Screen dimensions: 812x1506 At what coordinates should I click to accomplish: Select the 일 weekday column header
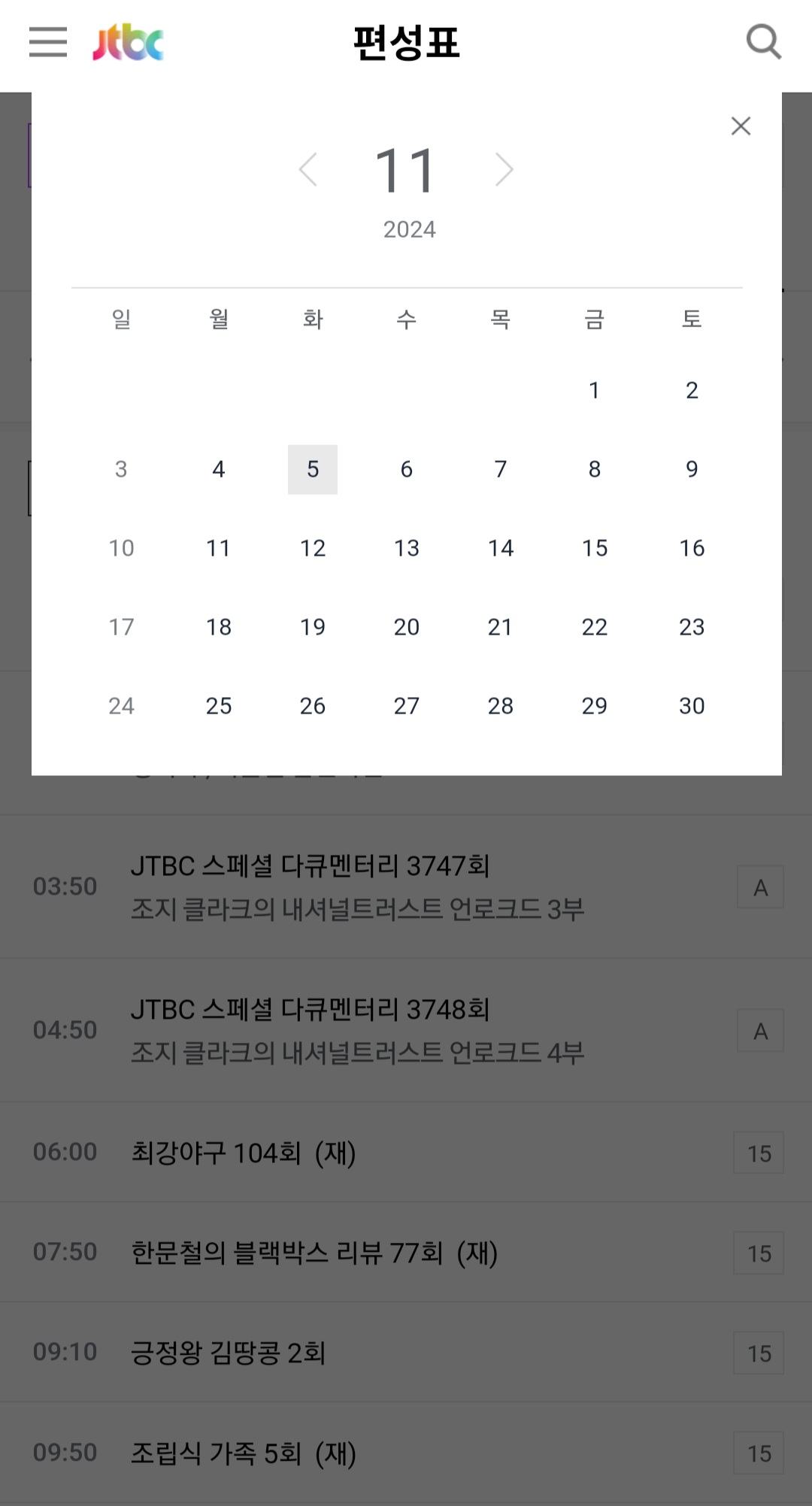[122, 319]
